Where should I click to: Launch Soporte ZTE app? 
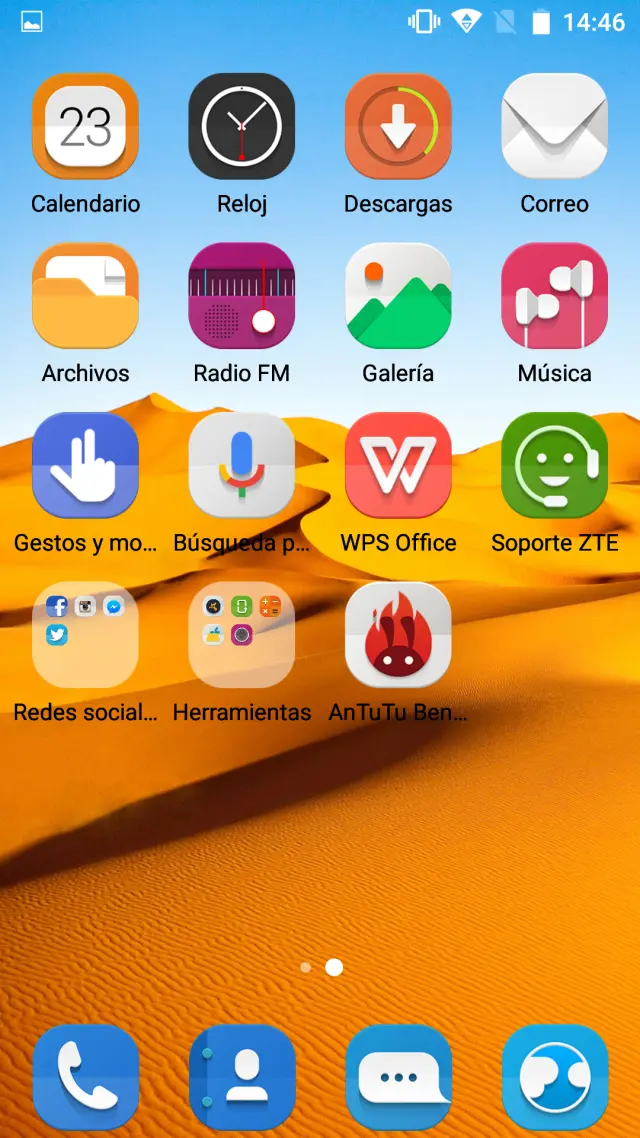click(554, 465)
